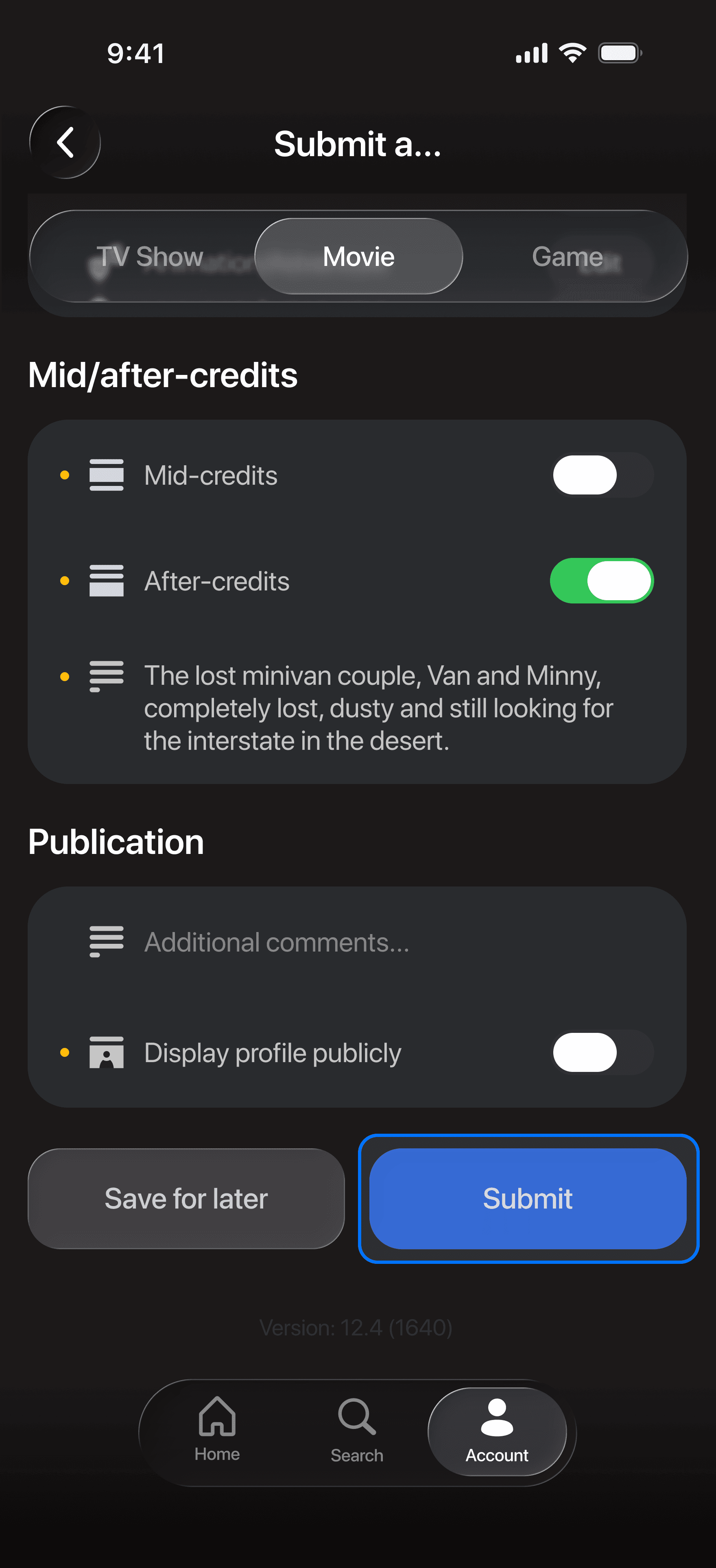
Task: Click the comments text icon in Publication section
Action: 107,942
